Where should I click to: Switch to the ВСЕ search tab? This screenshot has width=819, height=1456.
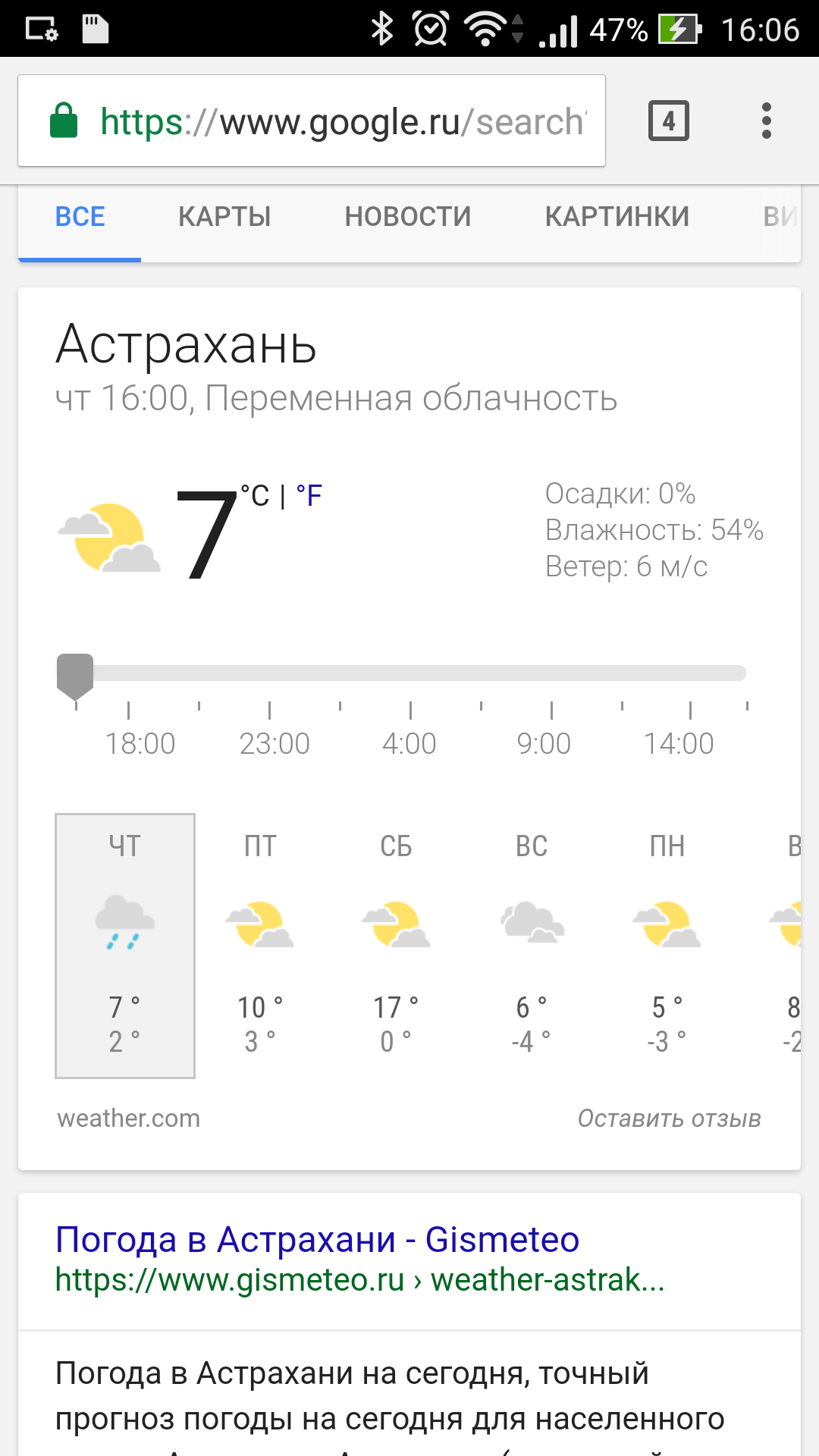(80, 217)
